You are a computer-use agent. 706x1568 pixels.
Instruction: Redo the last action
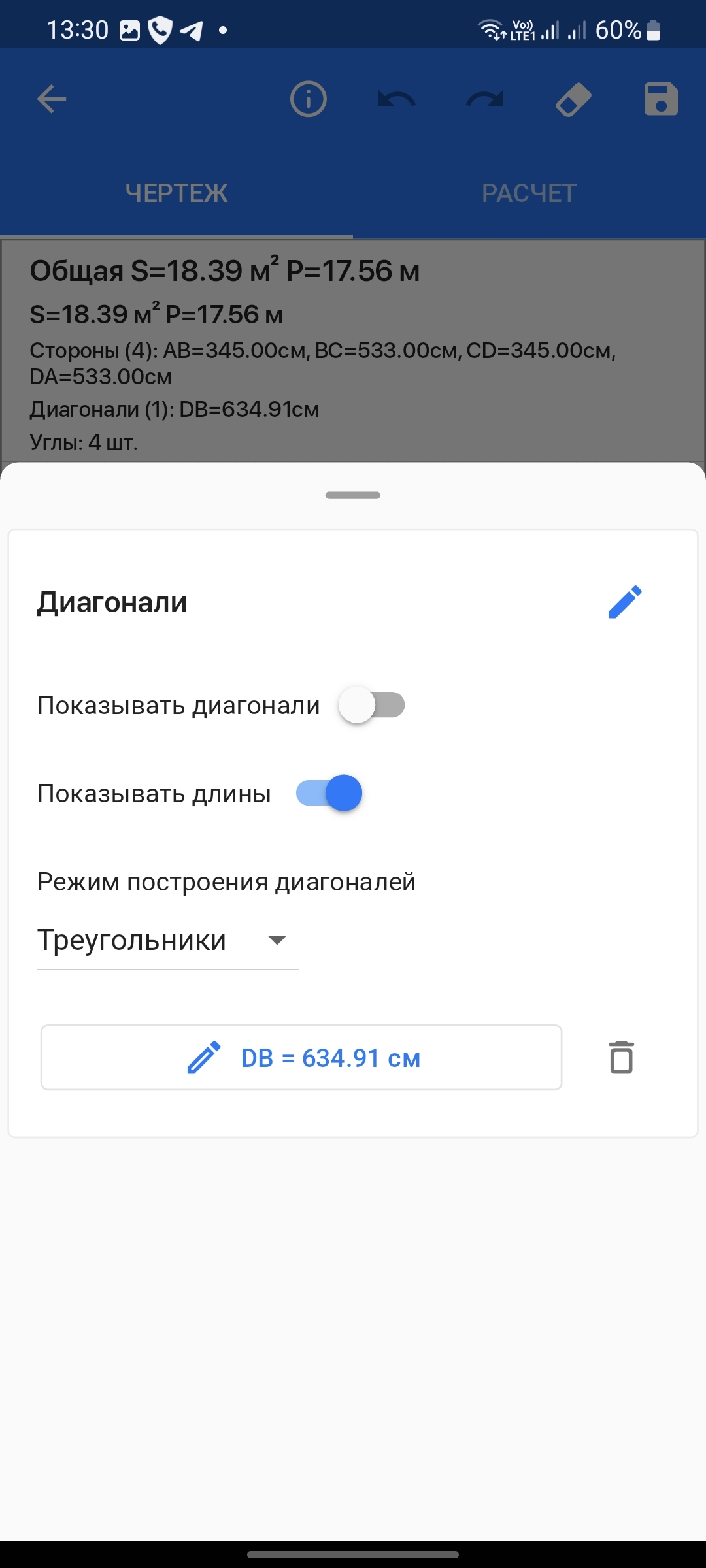(x=485, y=99)
